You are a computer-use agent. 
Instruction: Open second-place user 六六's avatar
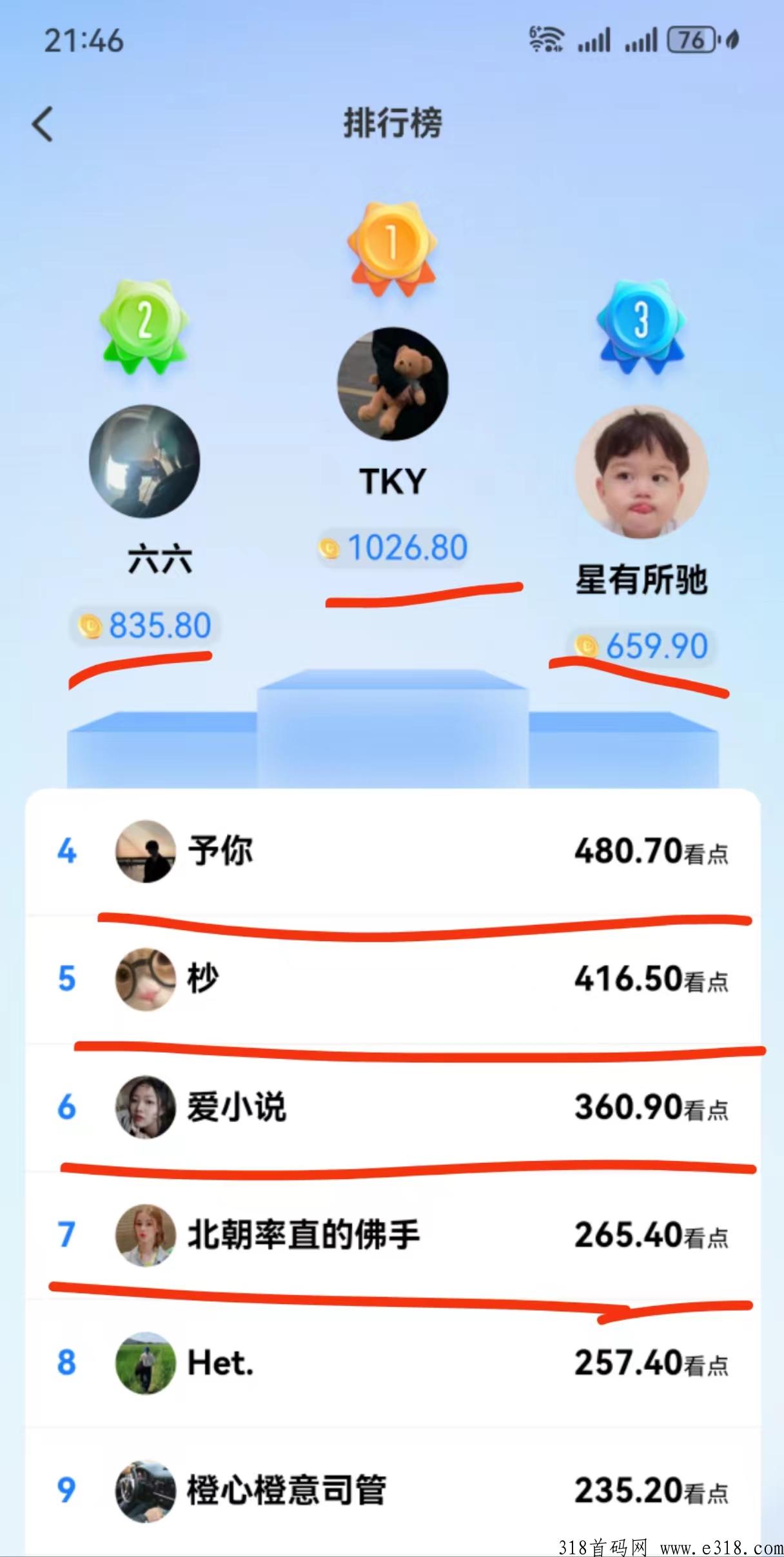point(144,461)
